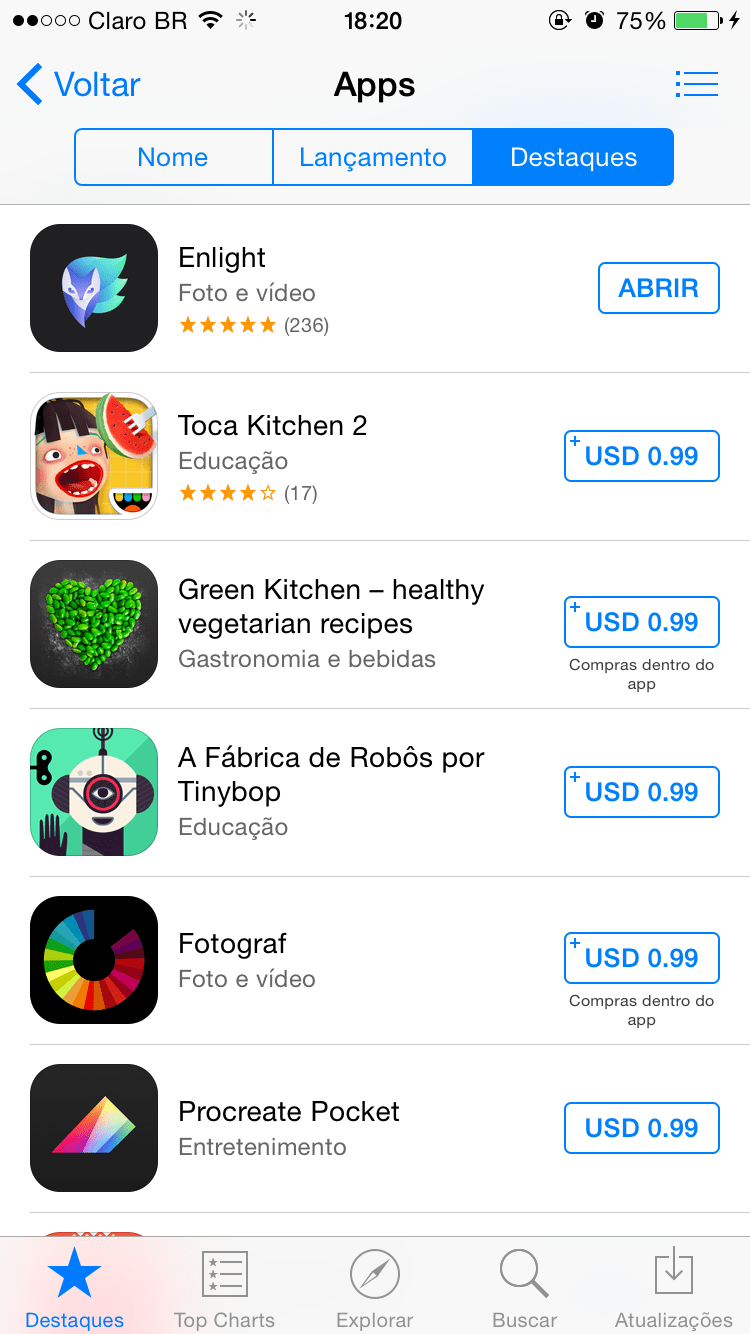Sort apps by Nome
This screenshot has width=750, height=1334.
point(173,158)
